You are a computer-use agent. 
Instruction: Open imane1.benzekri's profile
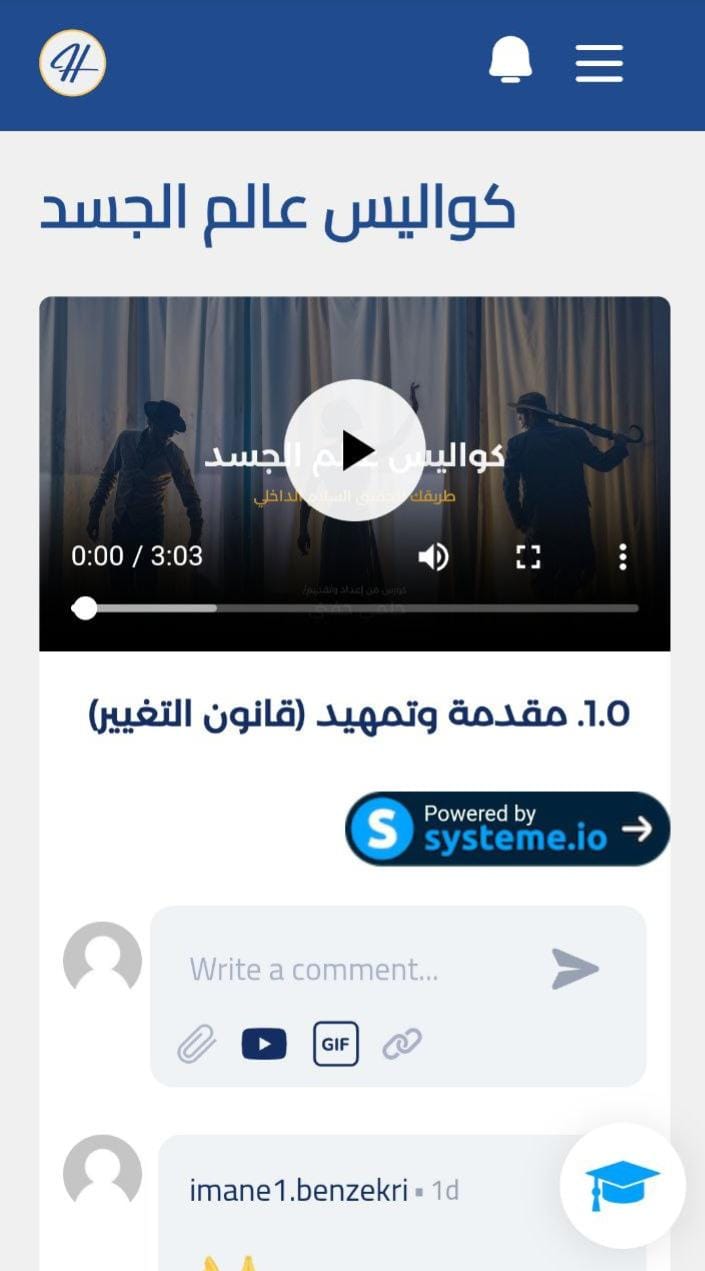click(x=297, y=1191)
